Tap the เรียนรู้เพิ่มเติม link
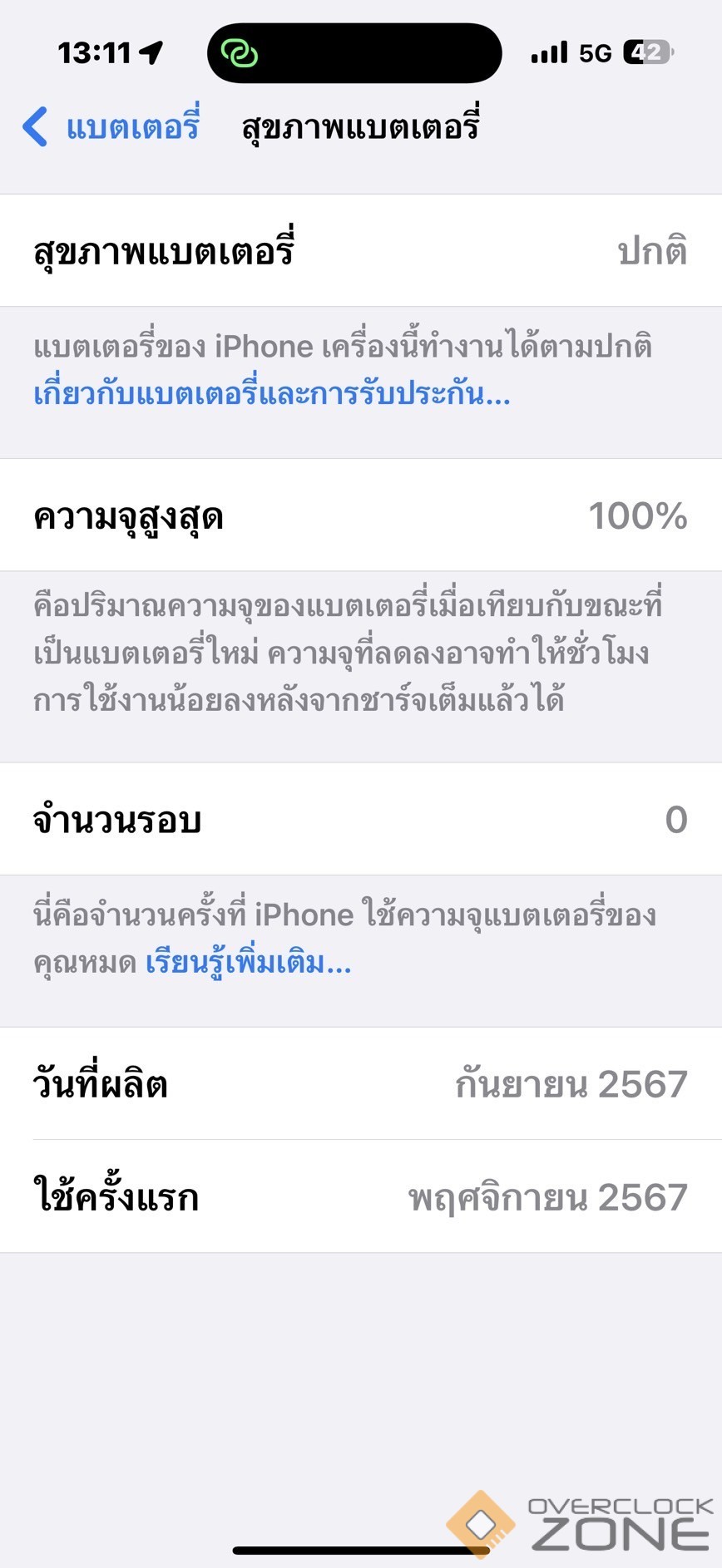Image resolution: width=722 pixels, height=1568 pixels. click(248, 963)
